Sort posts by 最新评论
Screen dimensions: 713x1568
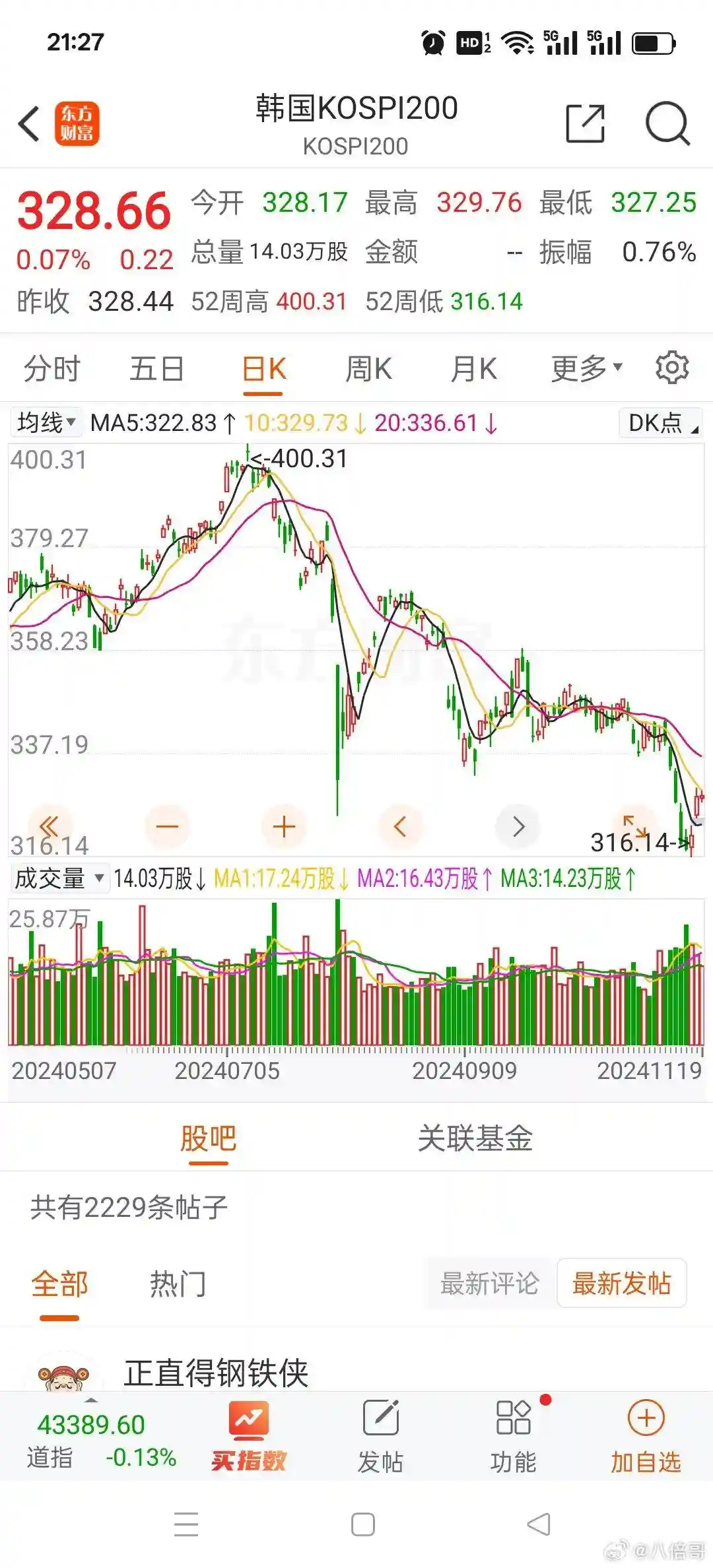tap(489, 1284)
